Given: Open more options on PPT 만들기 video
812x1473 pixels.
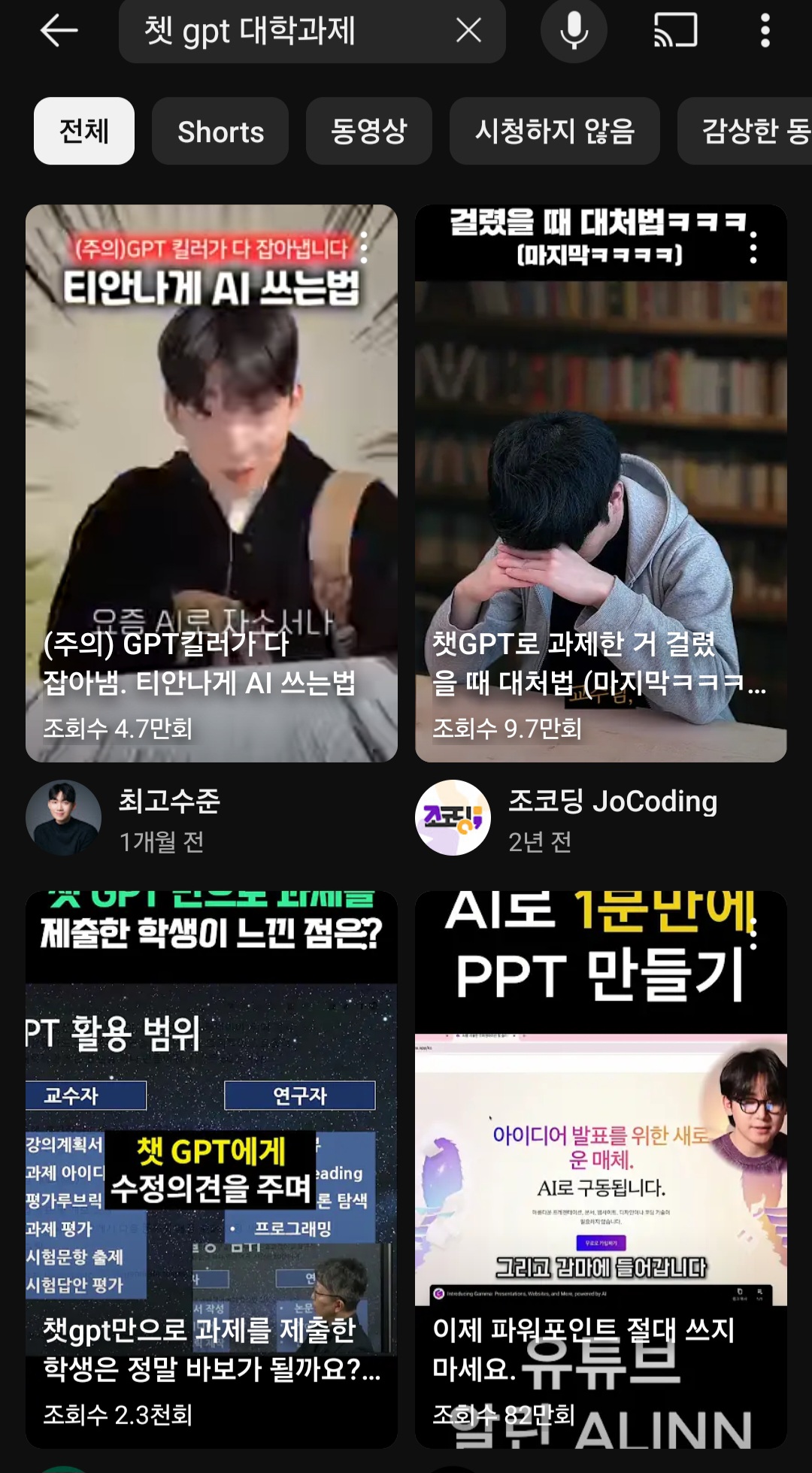Looking at the screenshot, I should coord(753,934).
